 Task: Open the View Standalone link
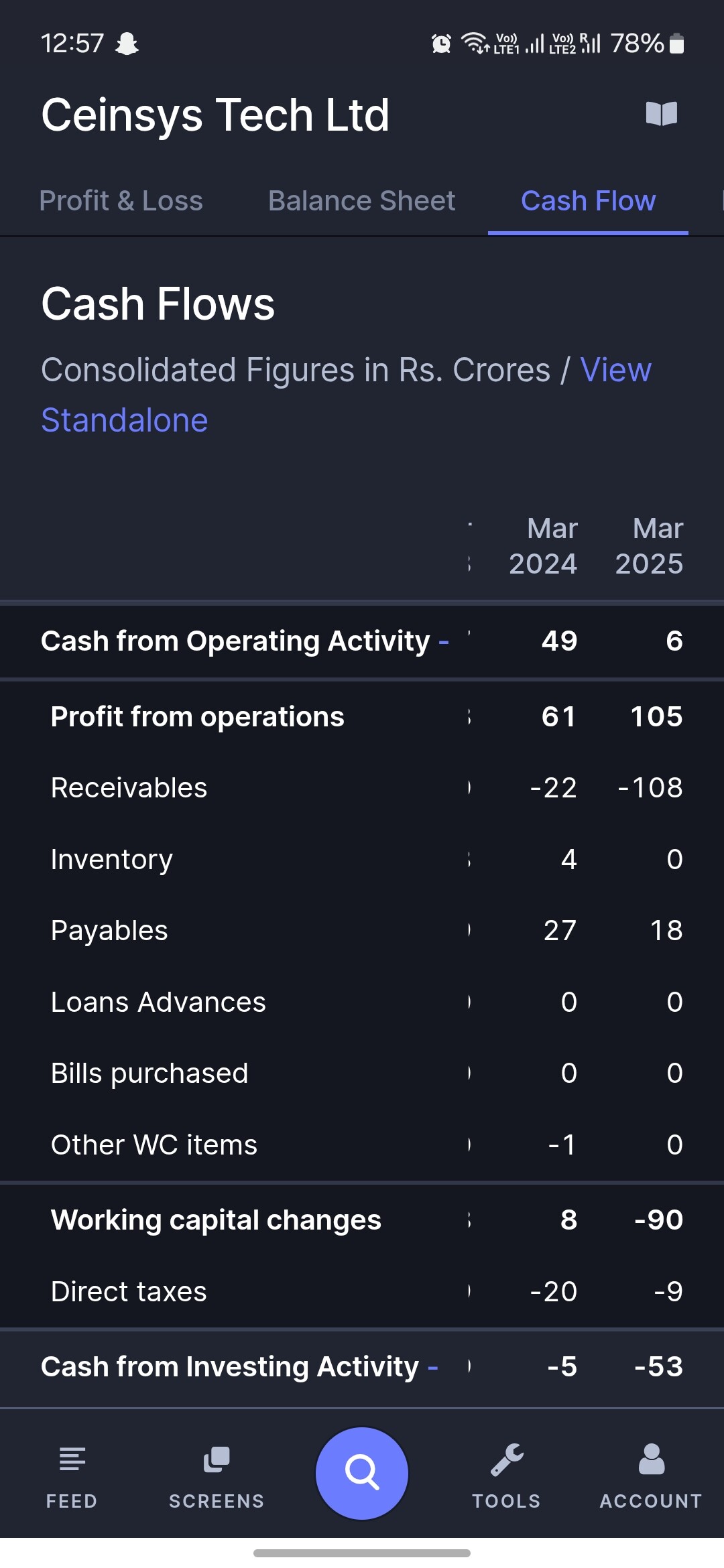pyautogui.click(x=346, y=395)
